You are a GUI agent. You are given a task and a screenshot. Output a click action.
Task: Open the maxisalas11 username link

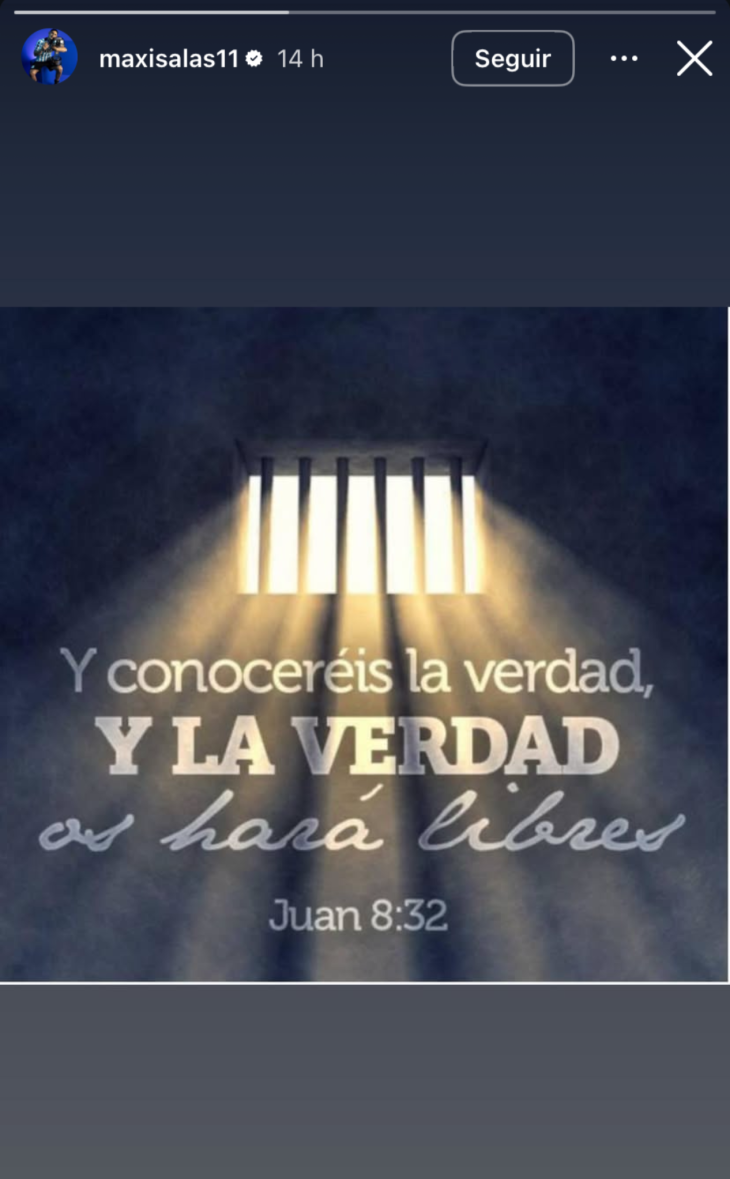[168, 59]
